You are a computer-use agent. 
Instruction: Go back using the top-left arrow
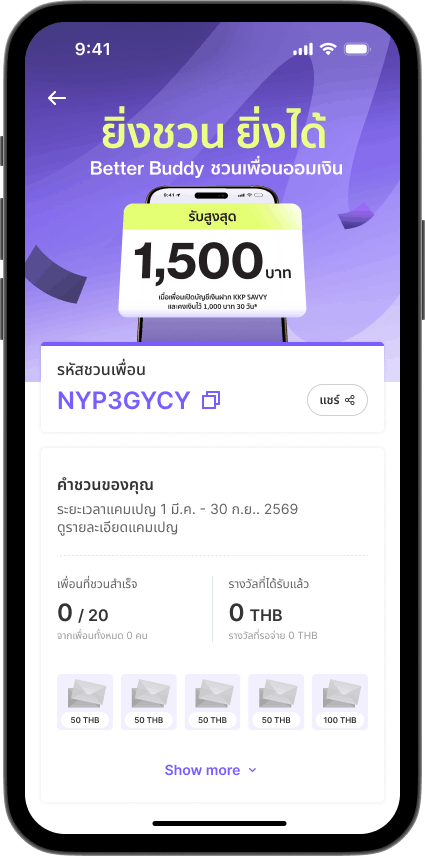[x=57, y=98]
